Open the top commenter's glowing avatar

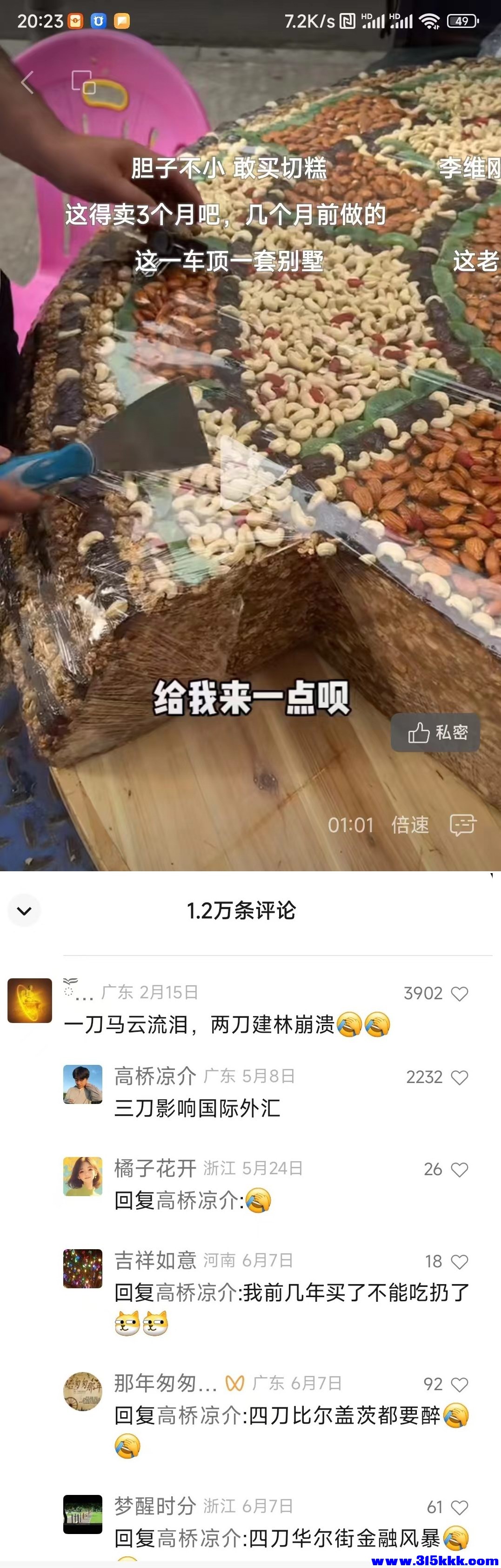[x=29, y=1001]
